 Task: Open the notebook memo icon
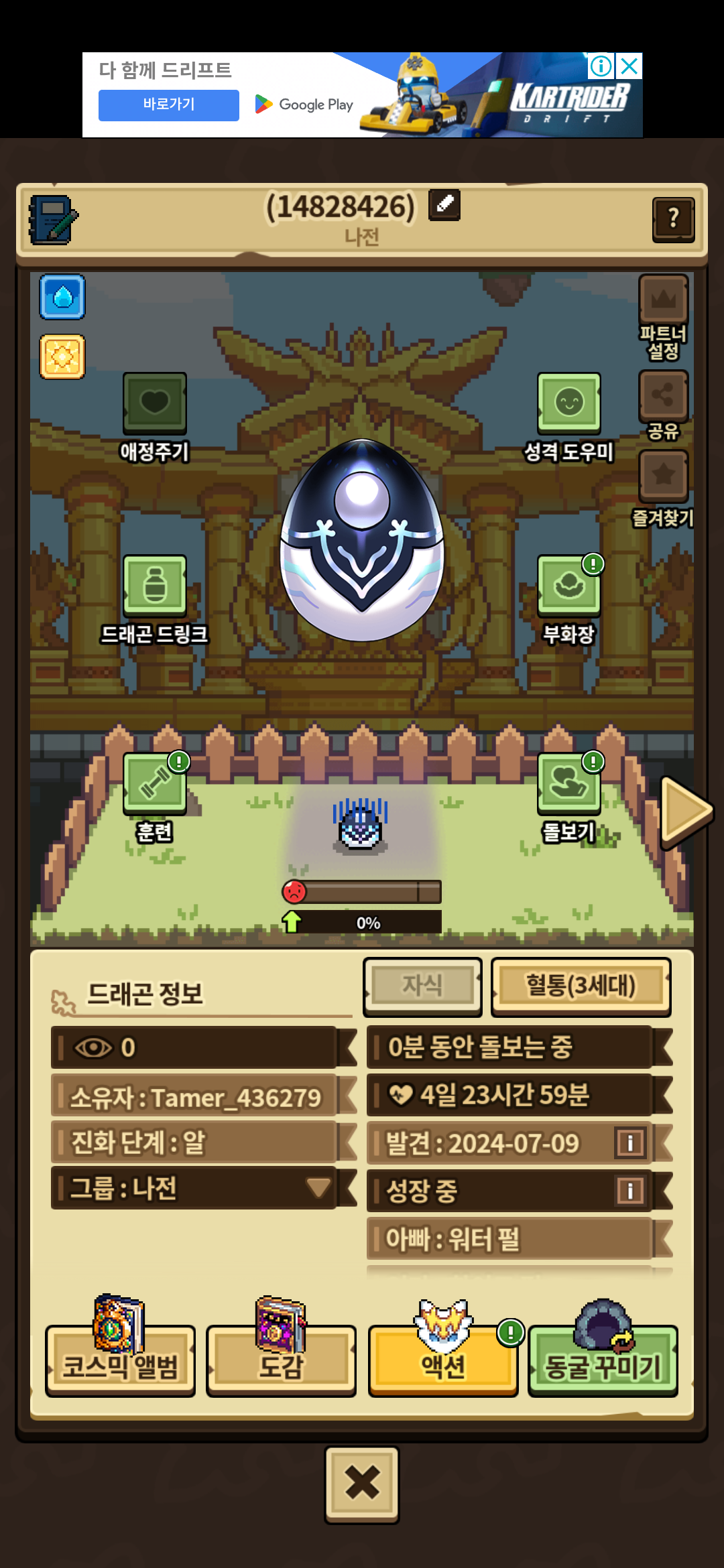coord(52,220)
